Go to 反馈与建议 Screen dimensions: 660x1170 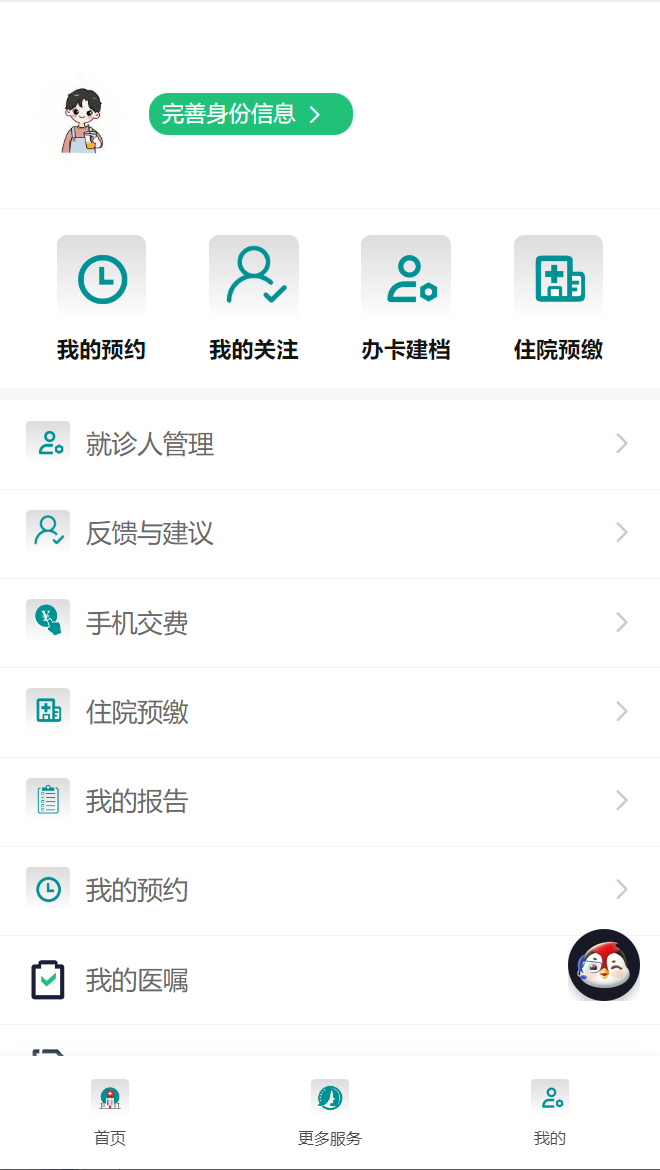click(330, 533)
